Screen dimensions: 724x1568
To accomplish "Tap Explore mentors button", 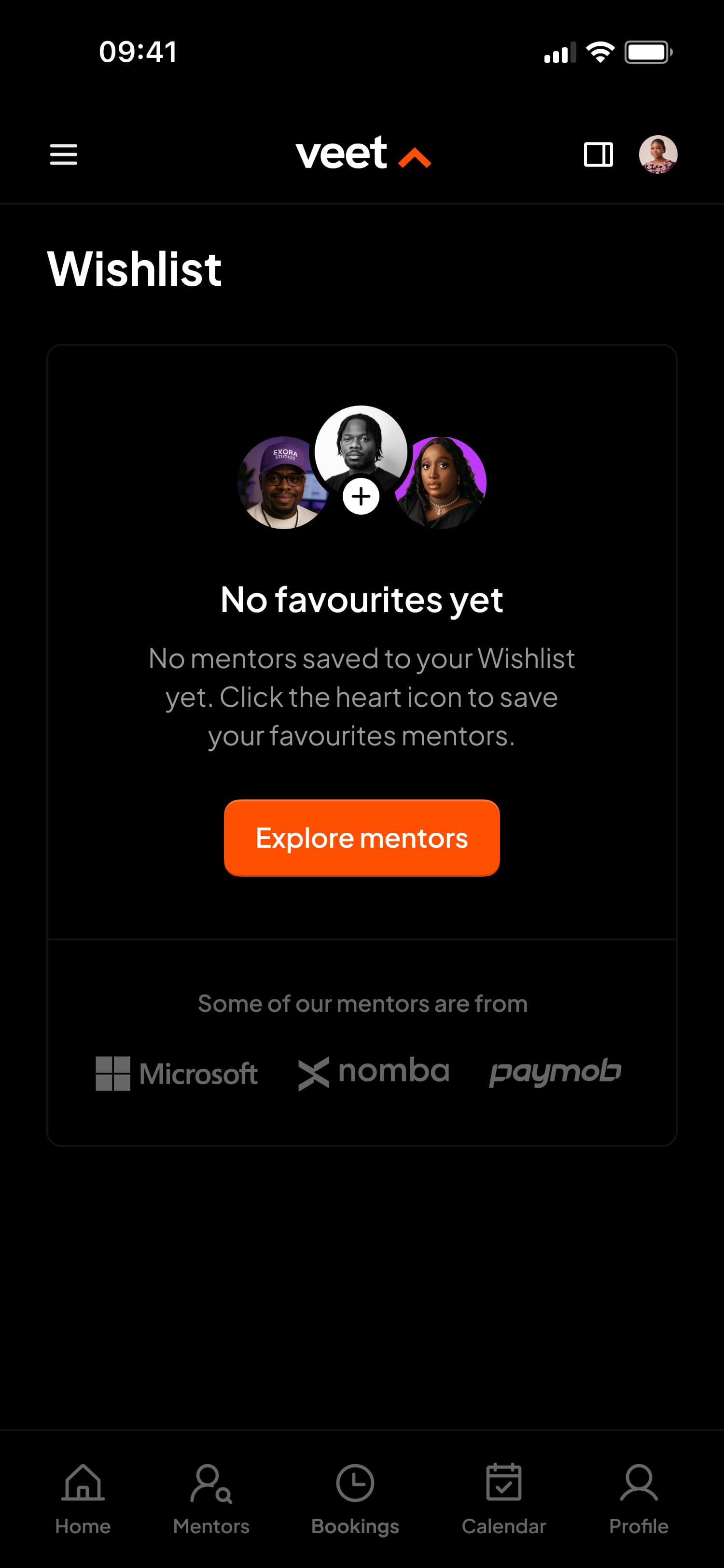I will point(362,838).
